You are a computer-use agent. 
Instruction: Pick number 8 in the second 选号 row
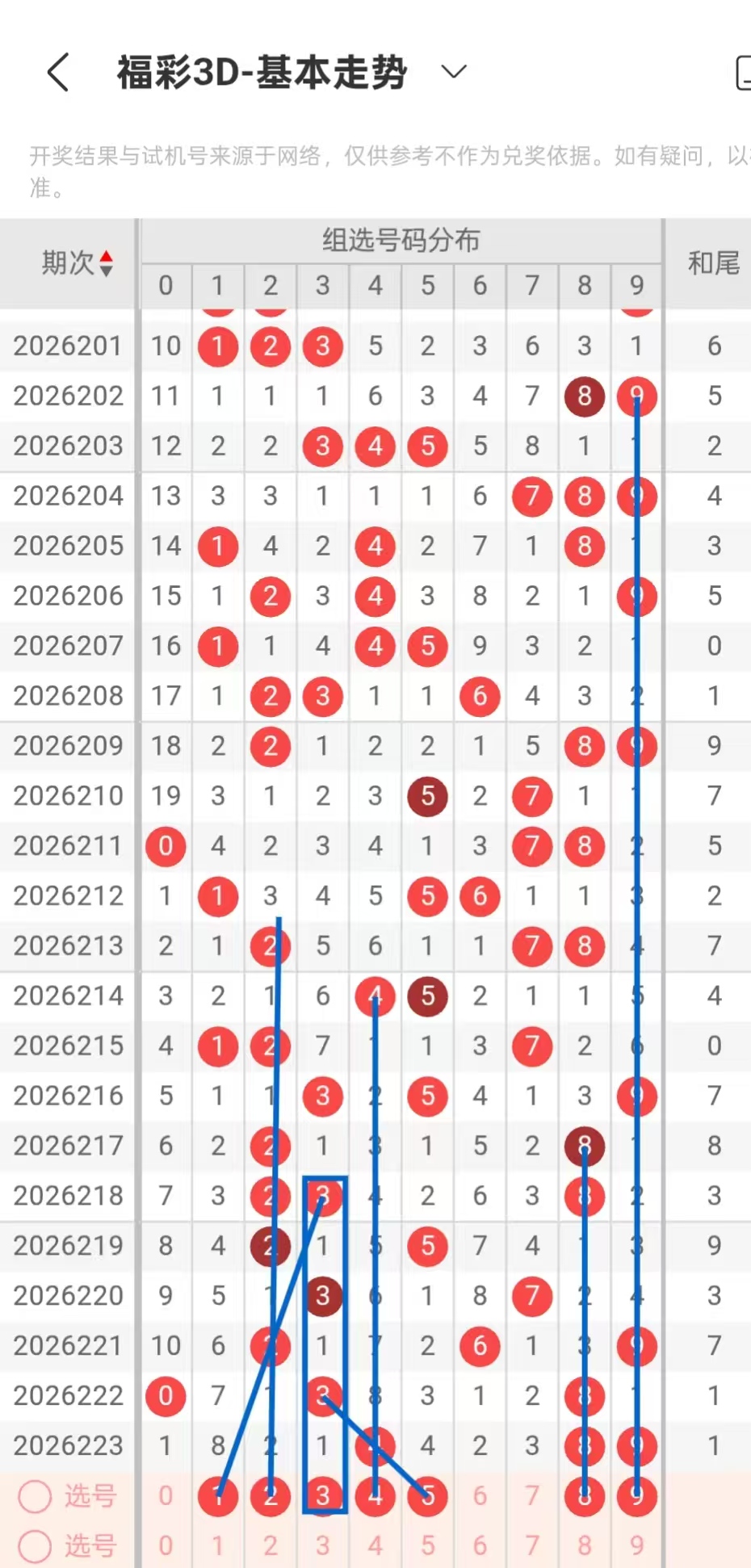coord(585,1546)
